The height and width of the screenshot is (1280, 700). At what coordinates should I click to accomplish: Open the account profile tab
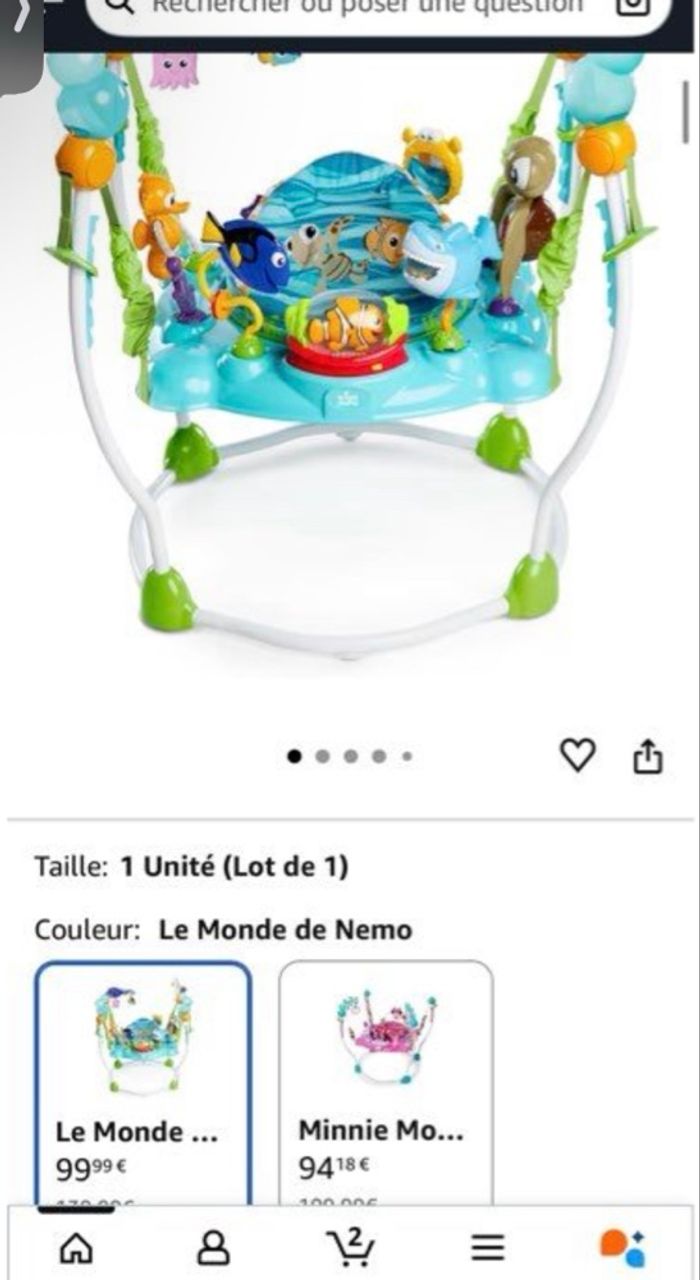point(212,1247)
